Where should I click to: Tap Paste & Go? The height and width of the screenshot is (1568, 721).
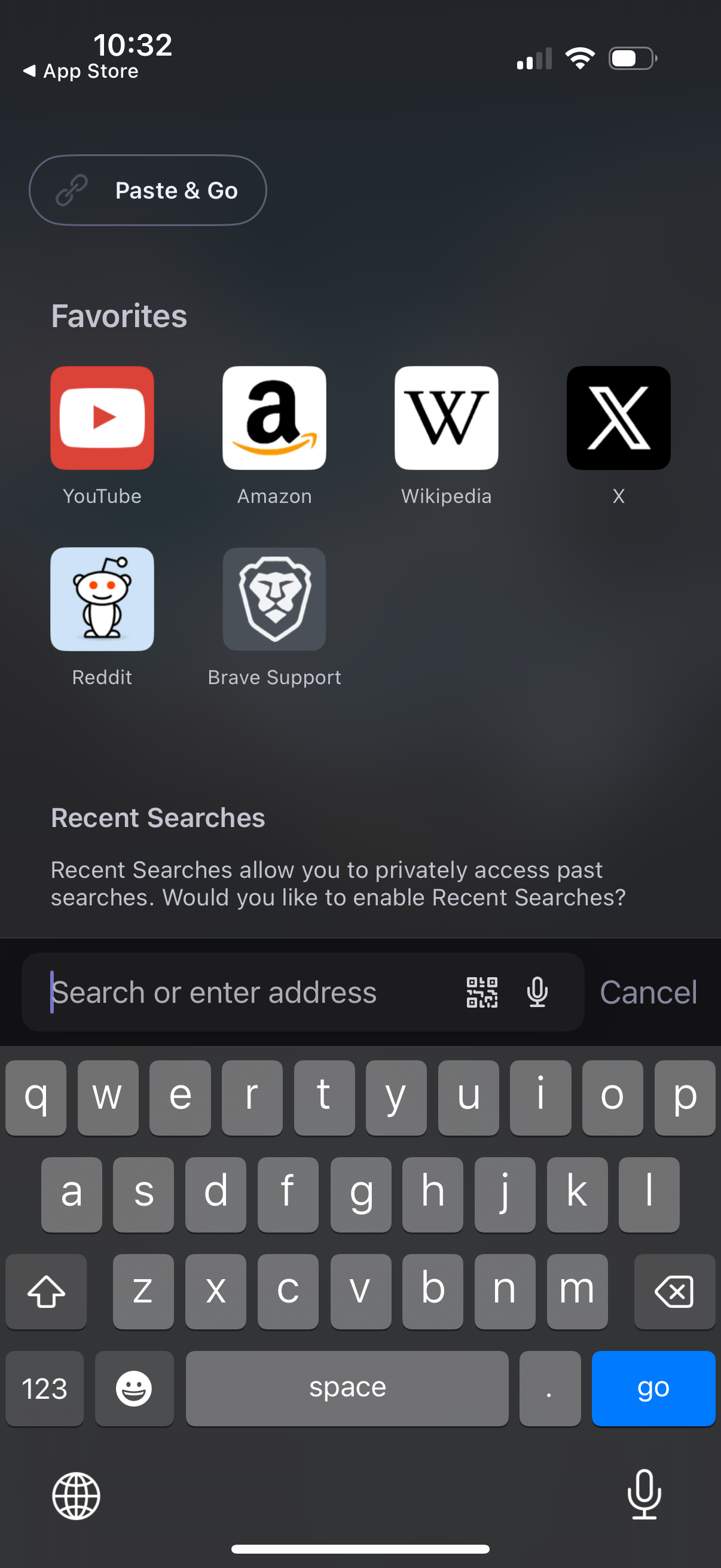click(x=148, y=190)
